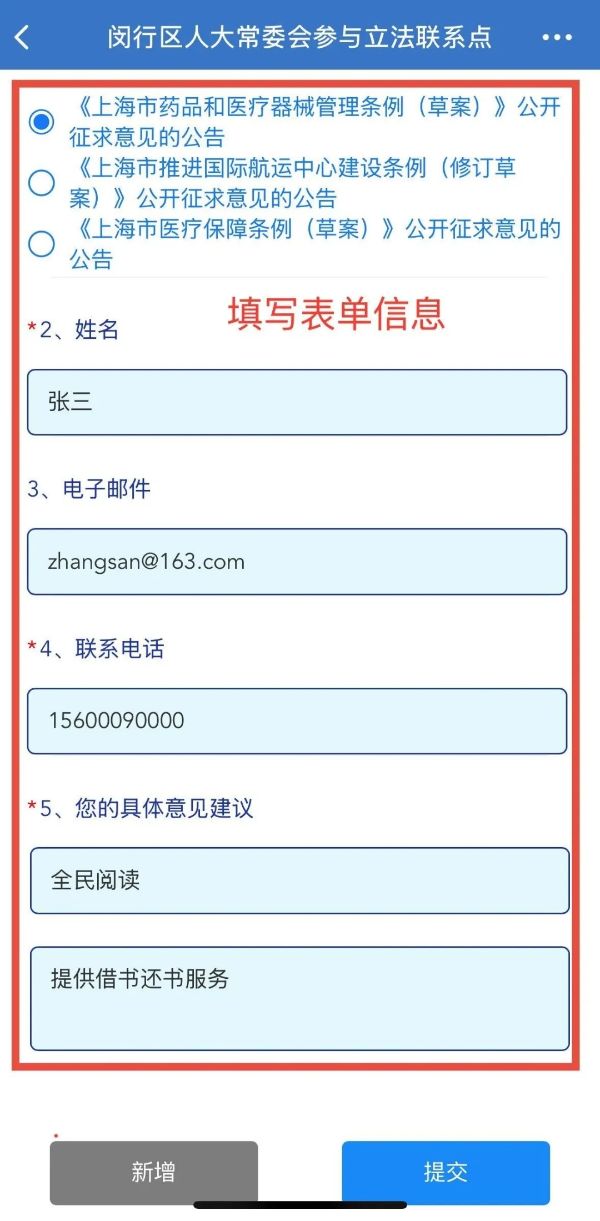Tap the grey 新增 button
This screenshot has width=600, height=1221.
(x=154, y=1172)
